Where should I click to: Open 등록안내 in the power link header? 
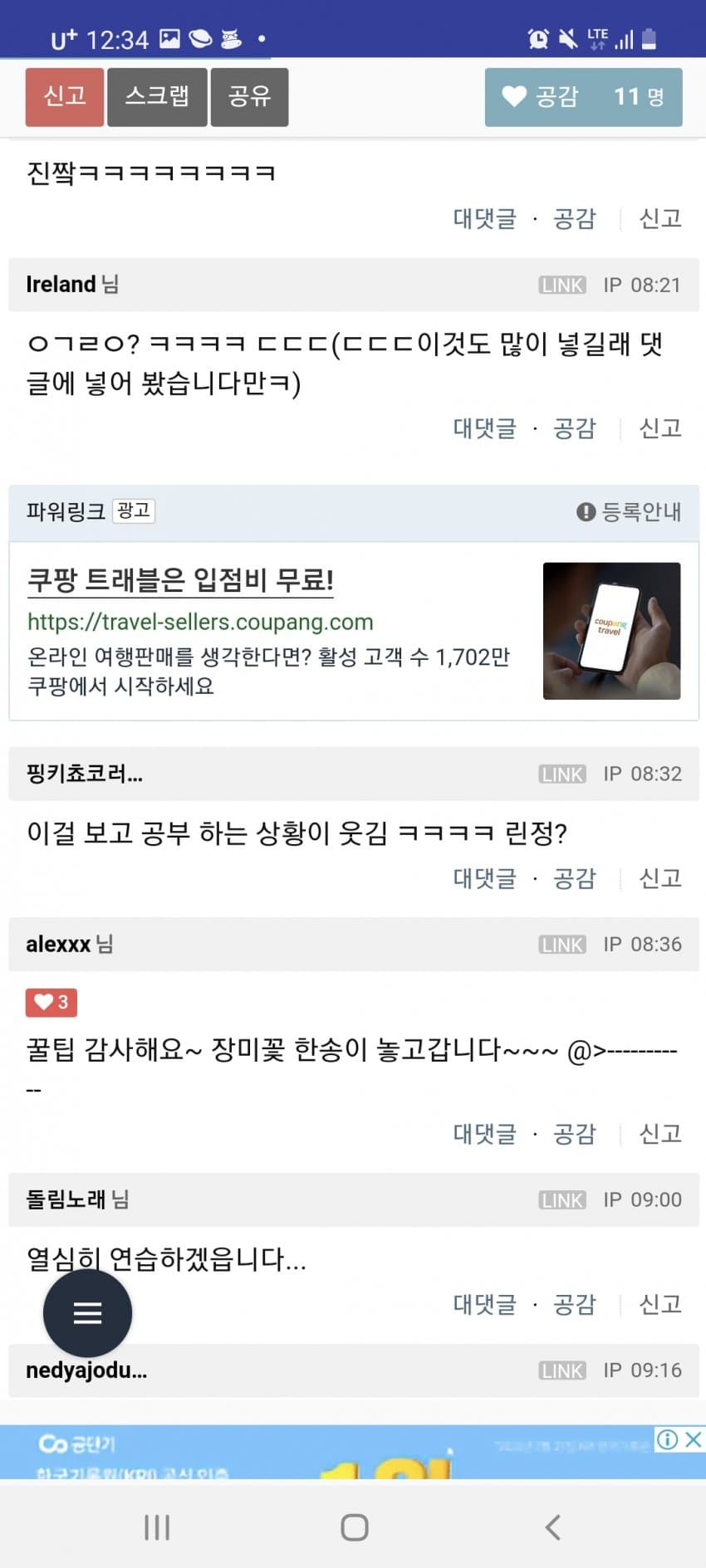click(629, 511)
